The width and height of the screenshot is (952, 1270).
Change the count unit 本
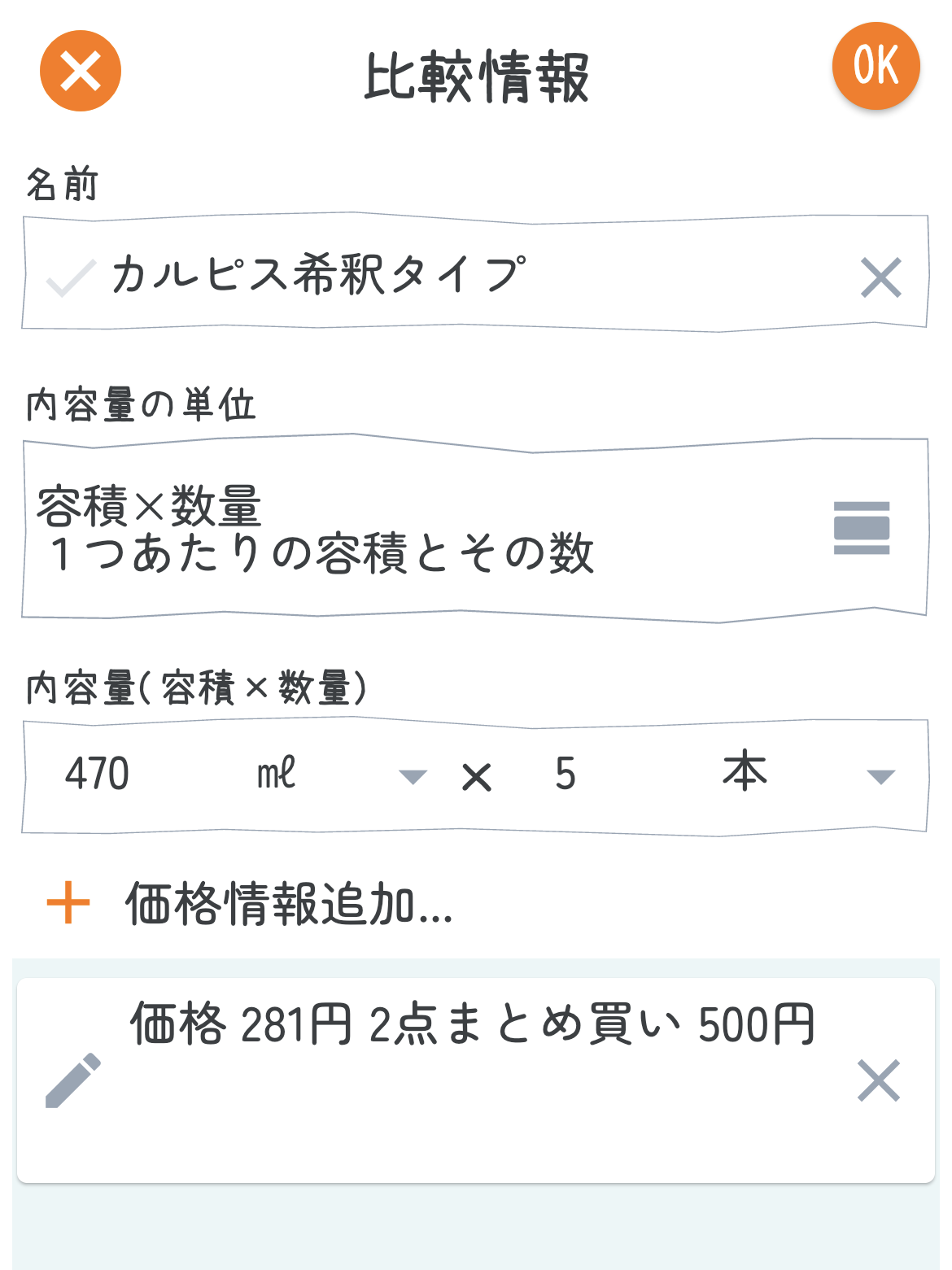(806, 775)
